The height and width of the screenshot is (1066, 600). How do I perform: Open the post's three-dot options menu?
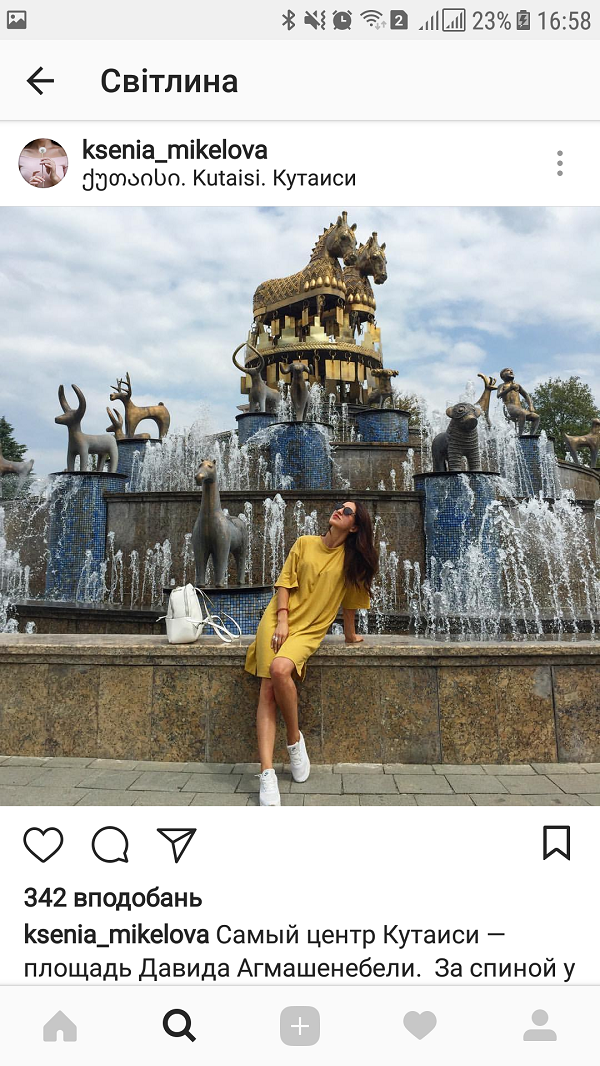[559, 164]
